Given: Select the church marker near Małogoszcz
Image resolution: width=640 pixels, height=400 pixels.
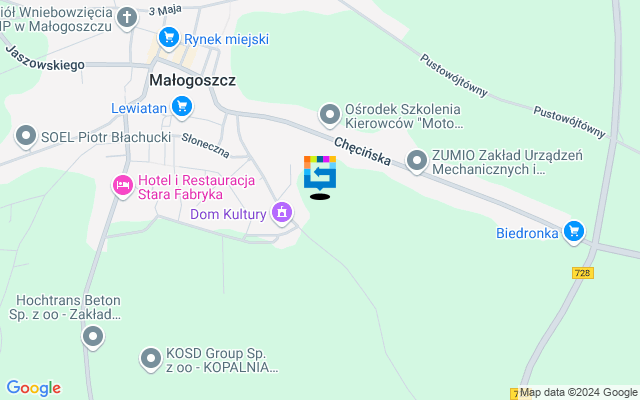Looking at the screenshot, I should click(x=127, y=17).
